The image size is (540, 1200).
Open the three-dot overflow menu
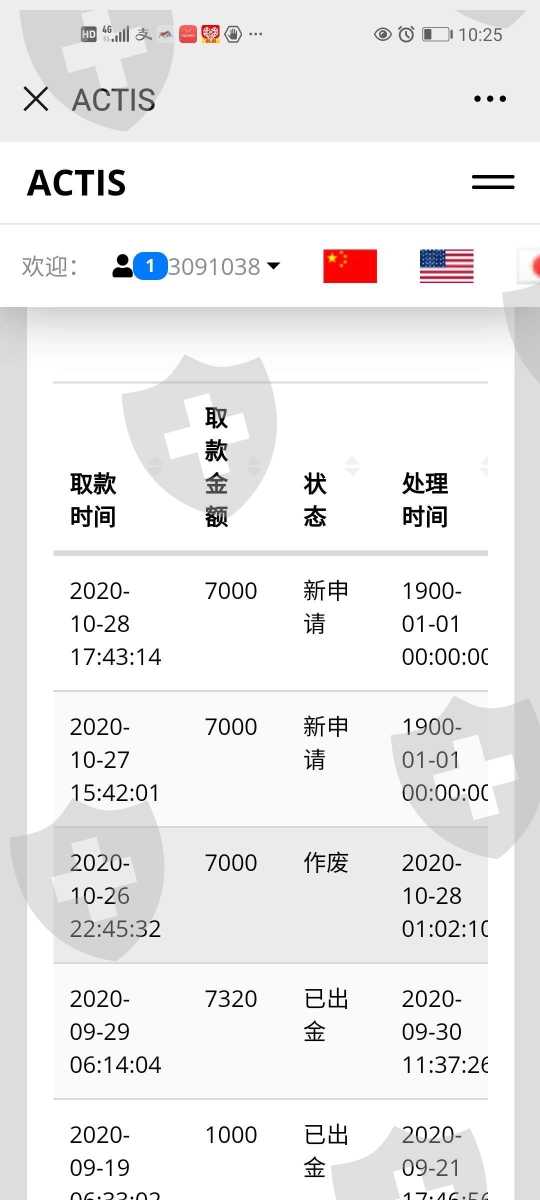[490, 99]
